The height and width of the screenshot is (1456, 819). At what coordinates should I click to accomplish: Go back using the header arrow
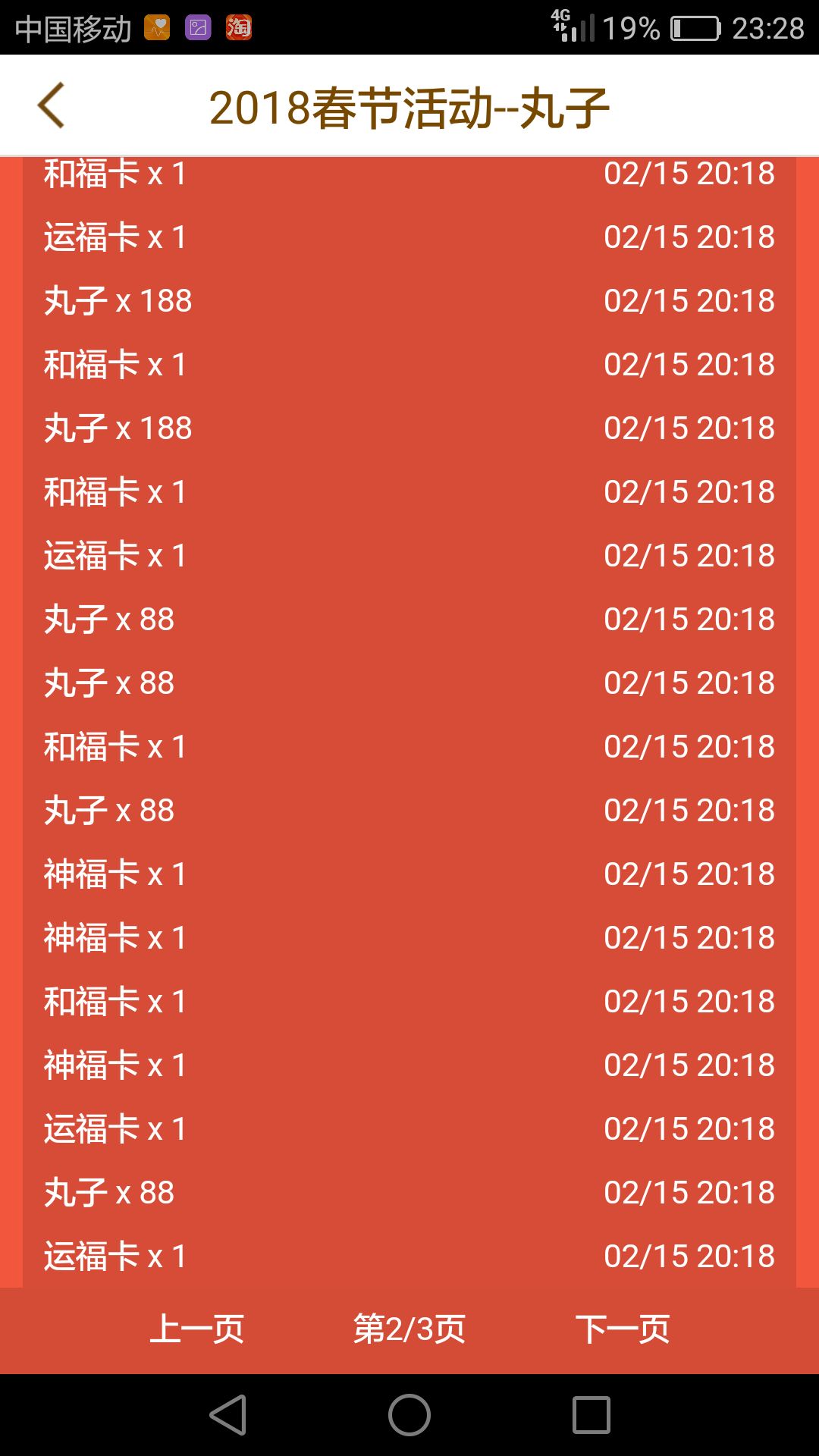[52, 105]
